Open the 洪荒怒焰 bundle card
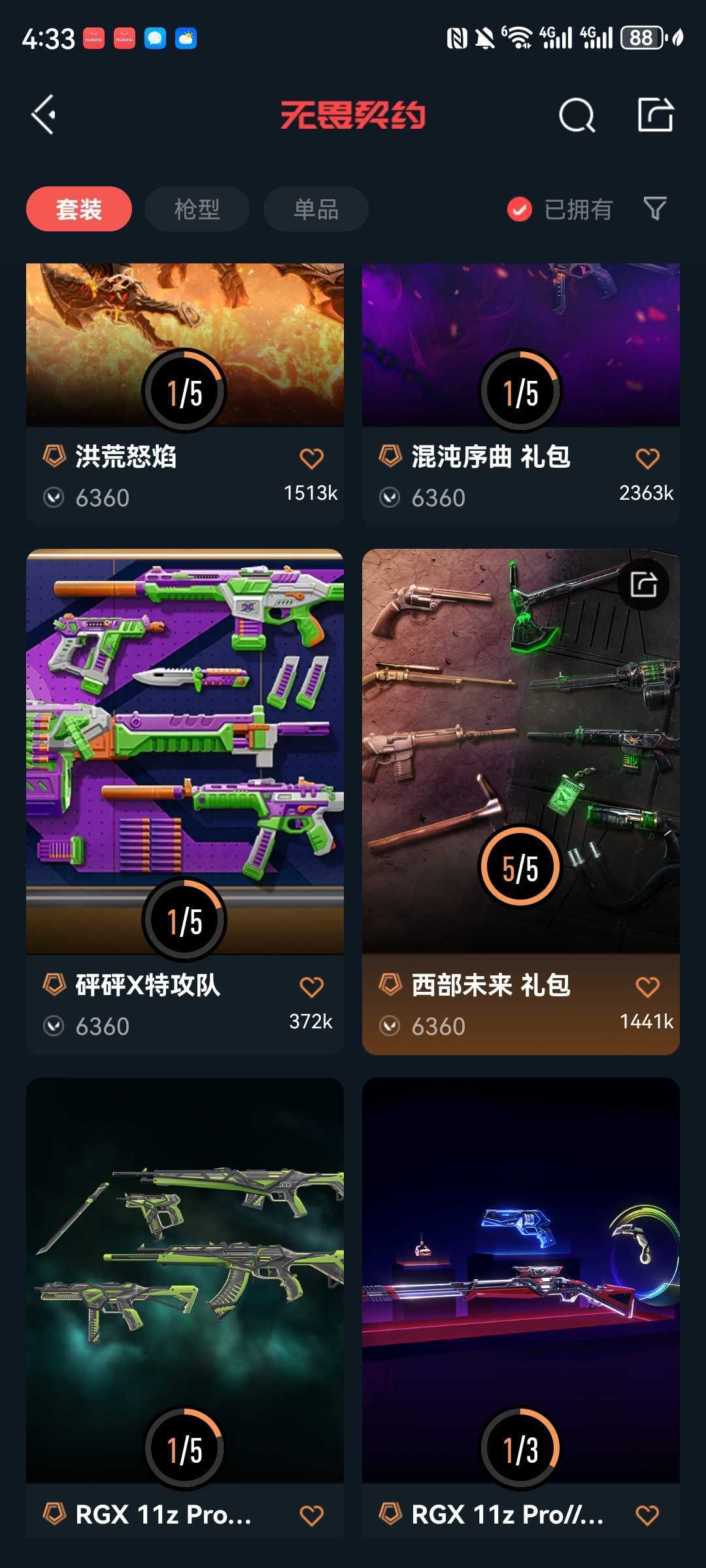 tap(185, 395)
